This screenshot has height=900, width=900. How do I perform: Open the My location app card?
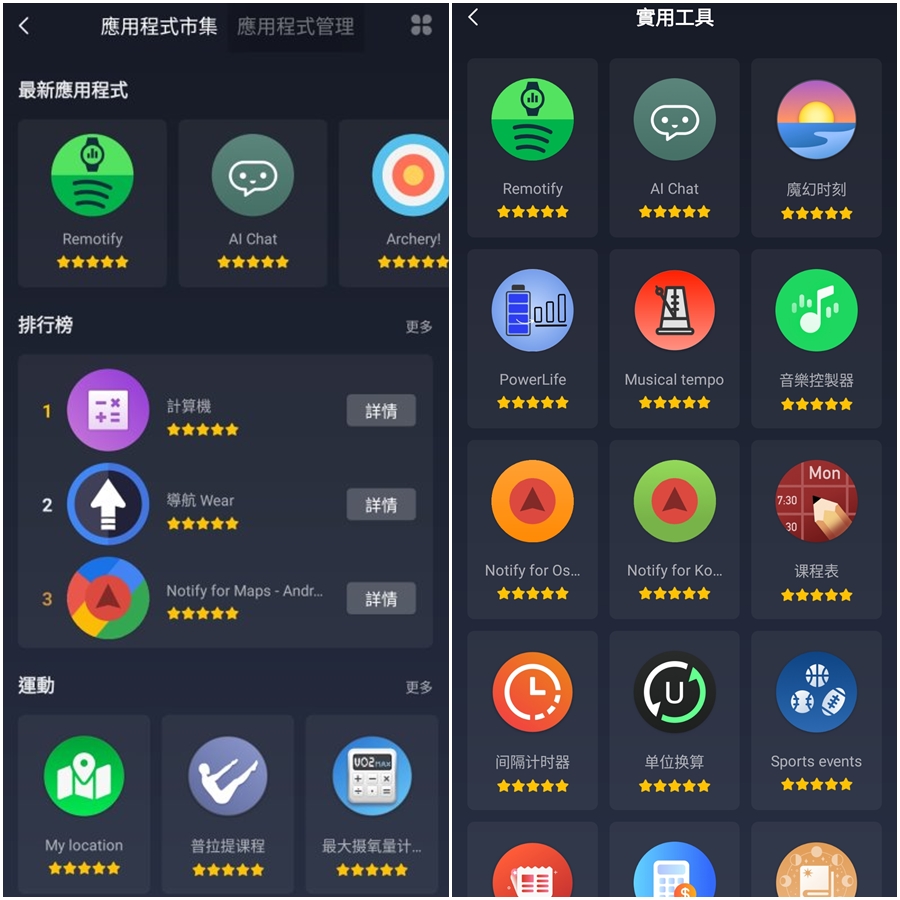[84, 800]
